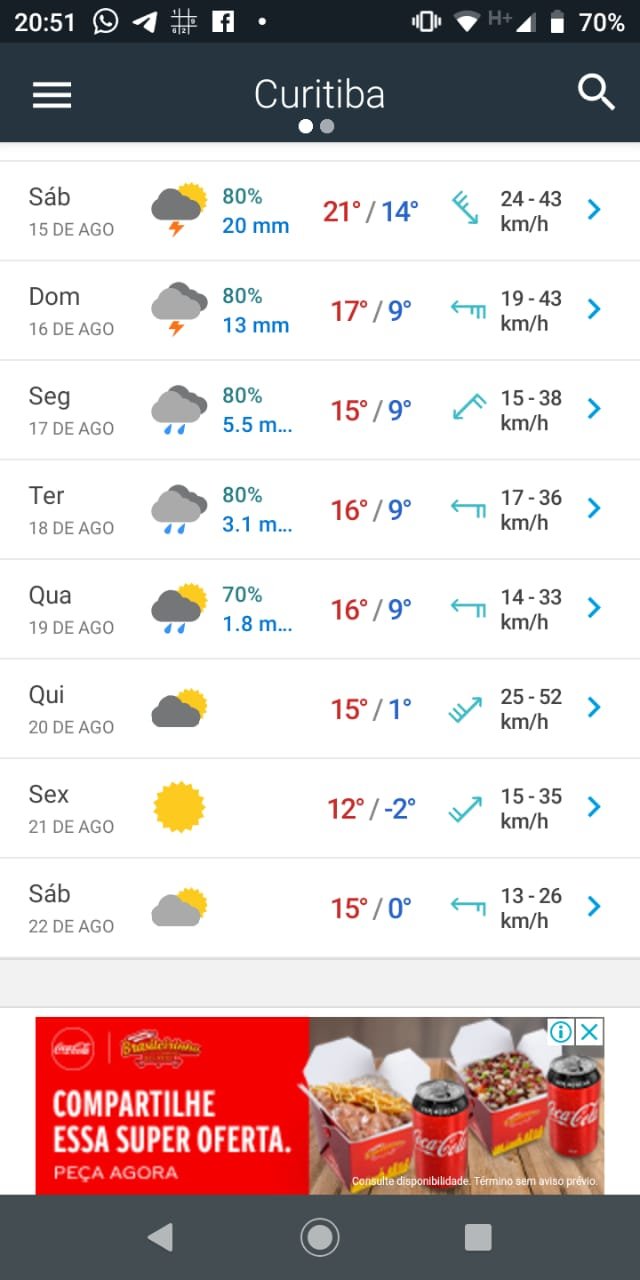Open Qua 19 de Ago forecast details
This screenshot has height=1280, width=640.
320,609
